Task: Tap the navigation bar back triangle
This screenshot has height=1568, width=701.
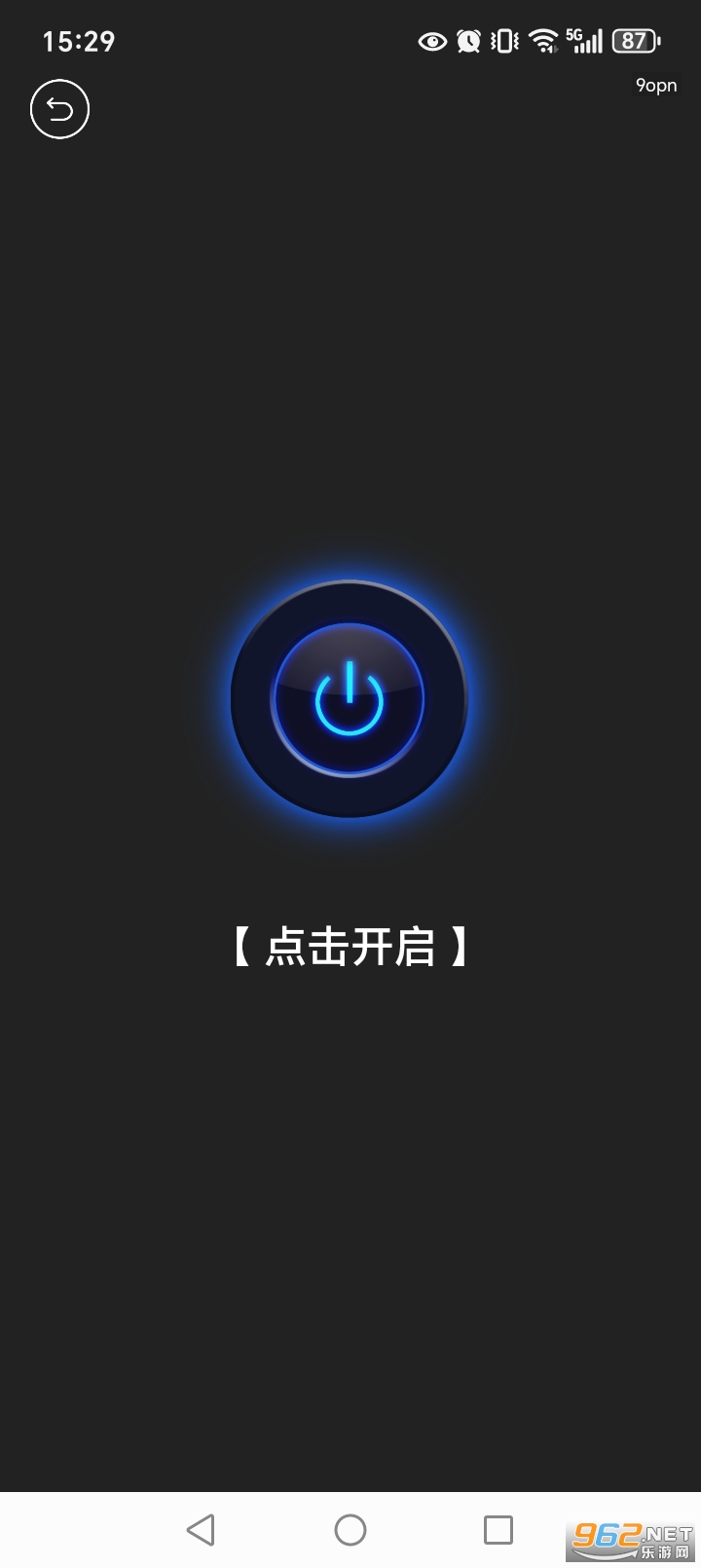Action: click(202, 1529)
